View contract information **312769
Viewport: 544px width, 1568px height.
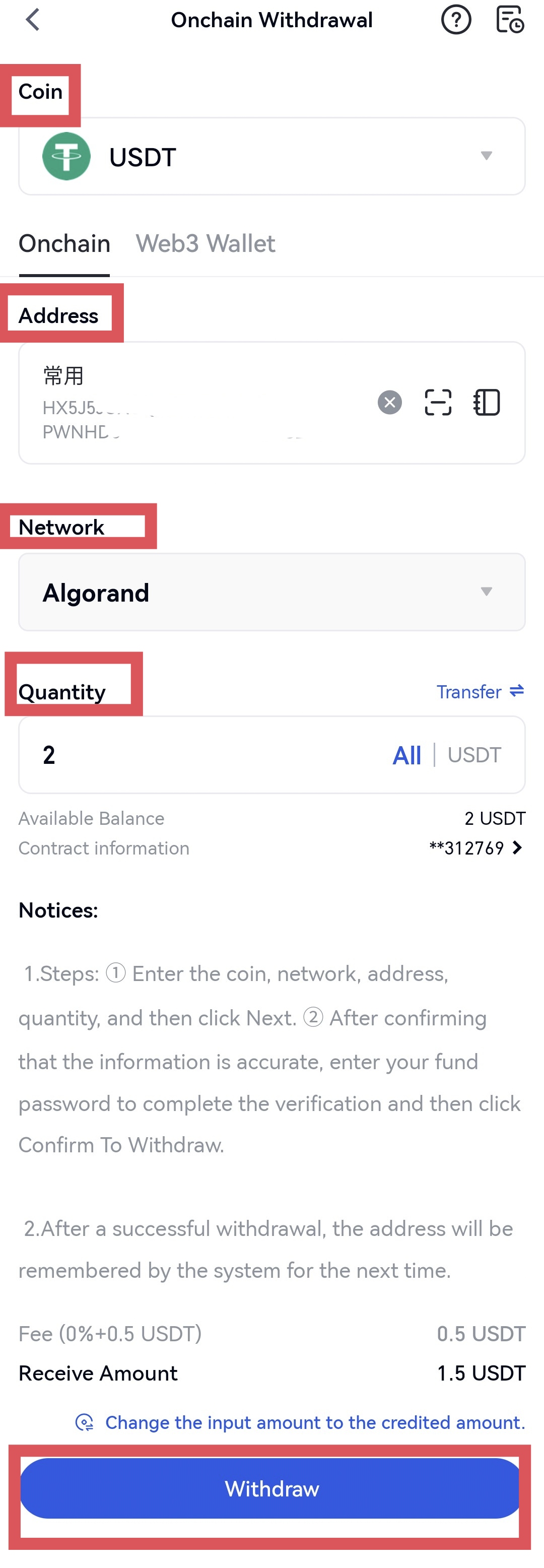click(x=476, y=848)
